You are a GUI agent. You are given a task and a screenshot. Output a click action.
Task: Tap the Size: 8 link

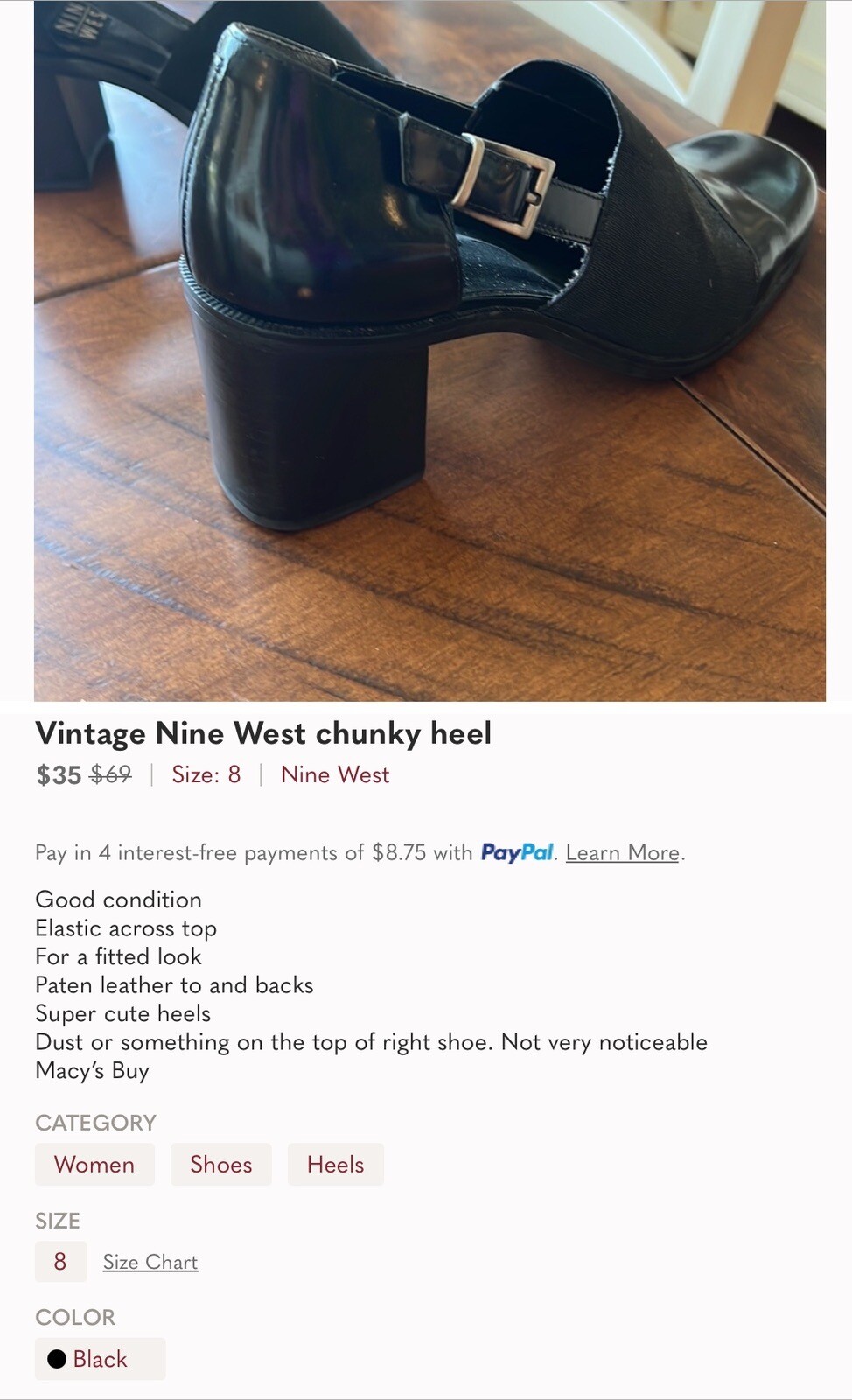(x=206, y=774)
